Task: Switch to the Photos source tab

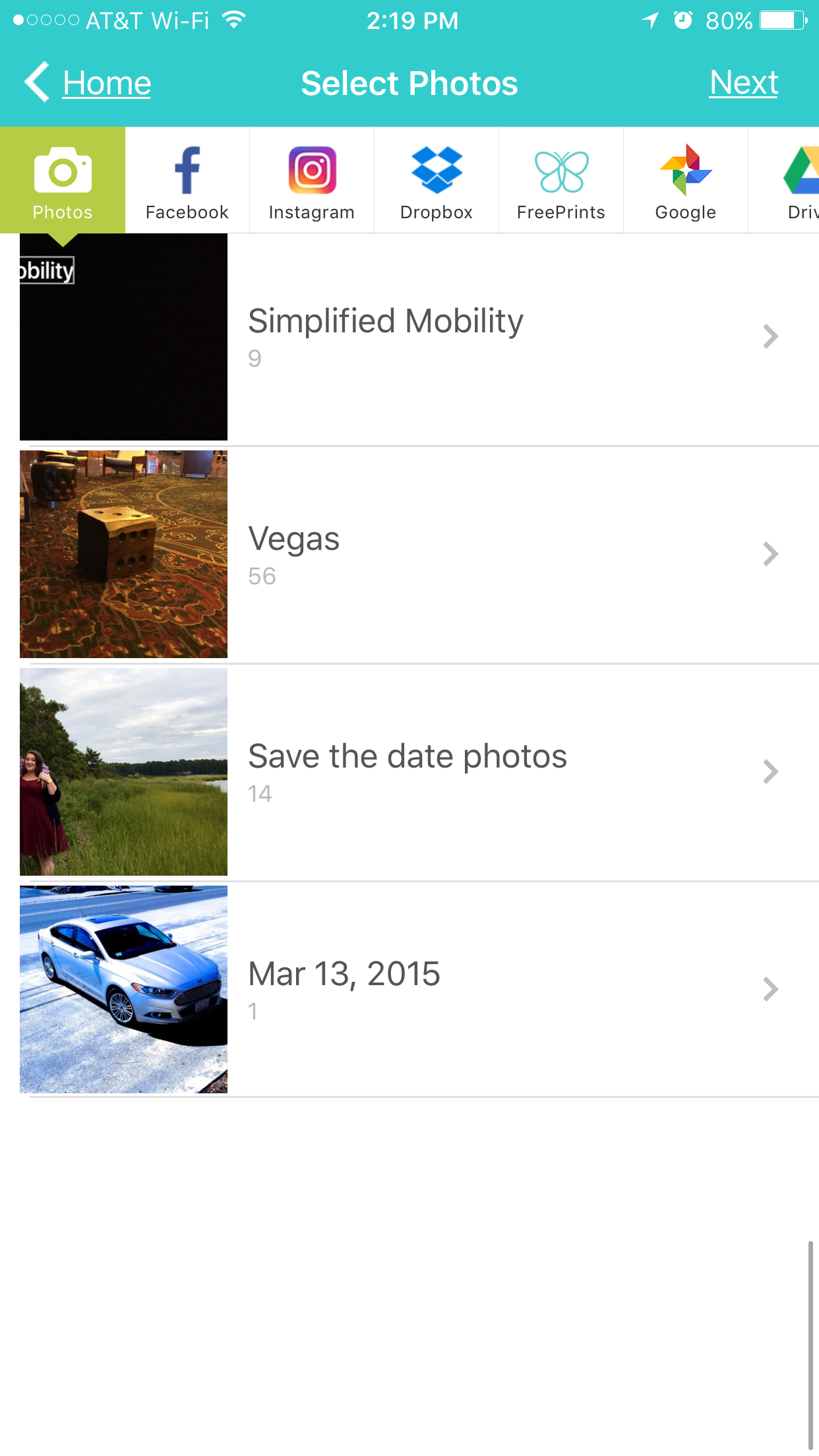Action: pyautogui.click(x=63, y=181)
